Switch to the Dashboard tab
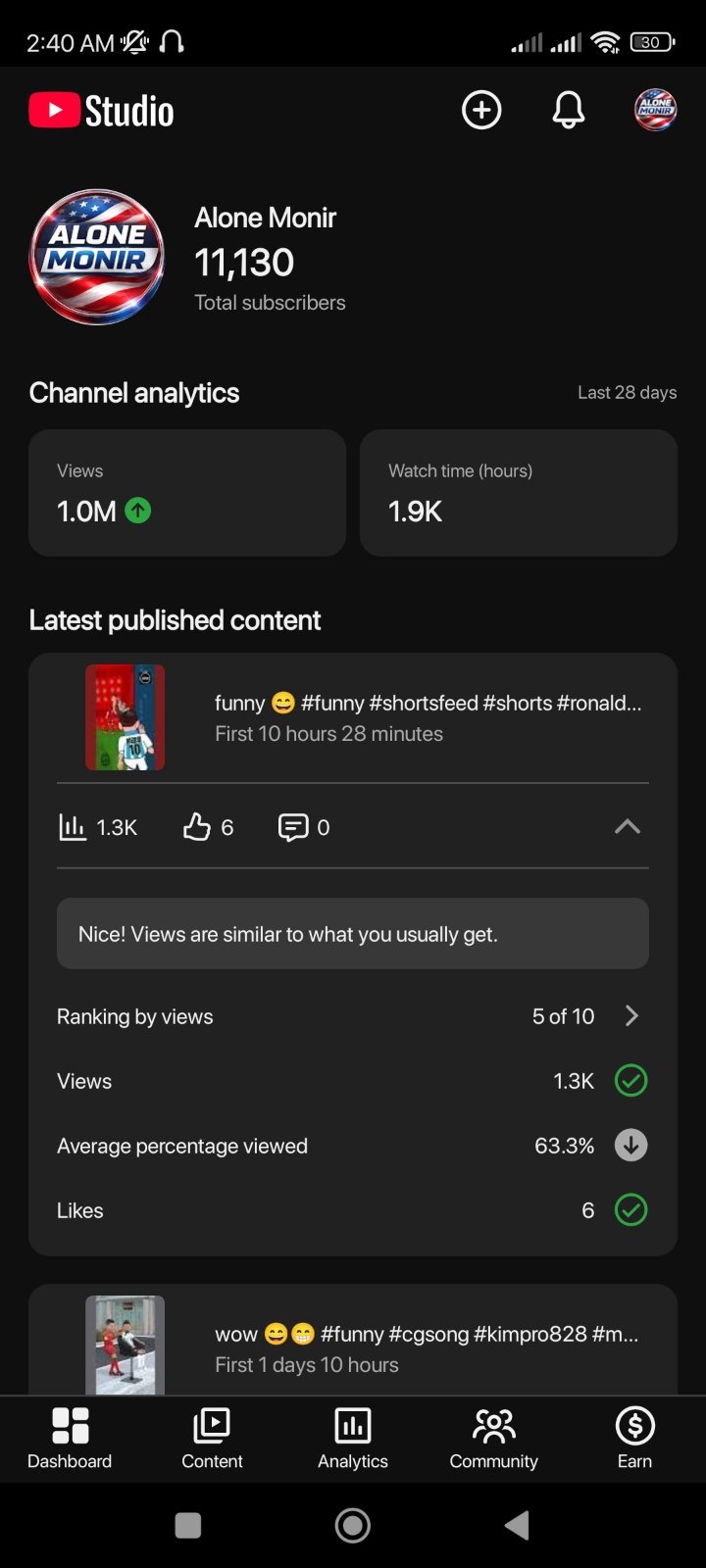 click(x=70, y=1439)
